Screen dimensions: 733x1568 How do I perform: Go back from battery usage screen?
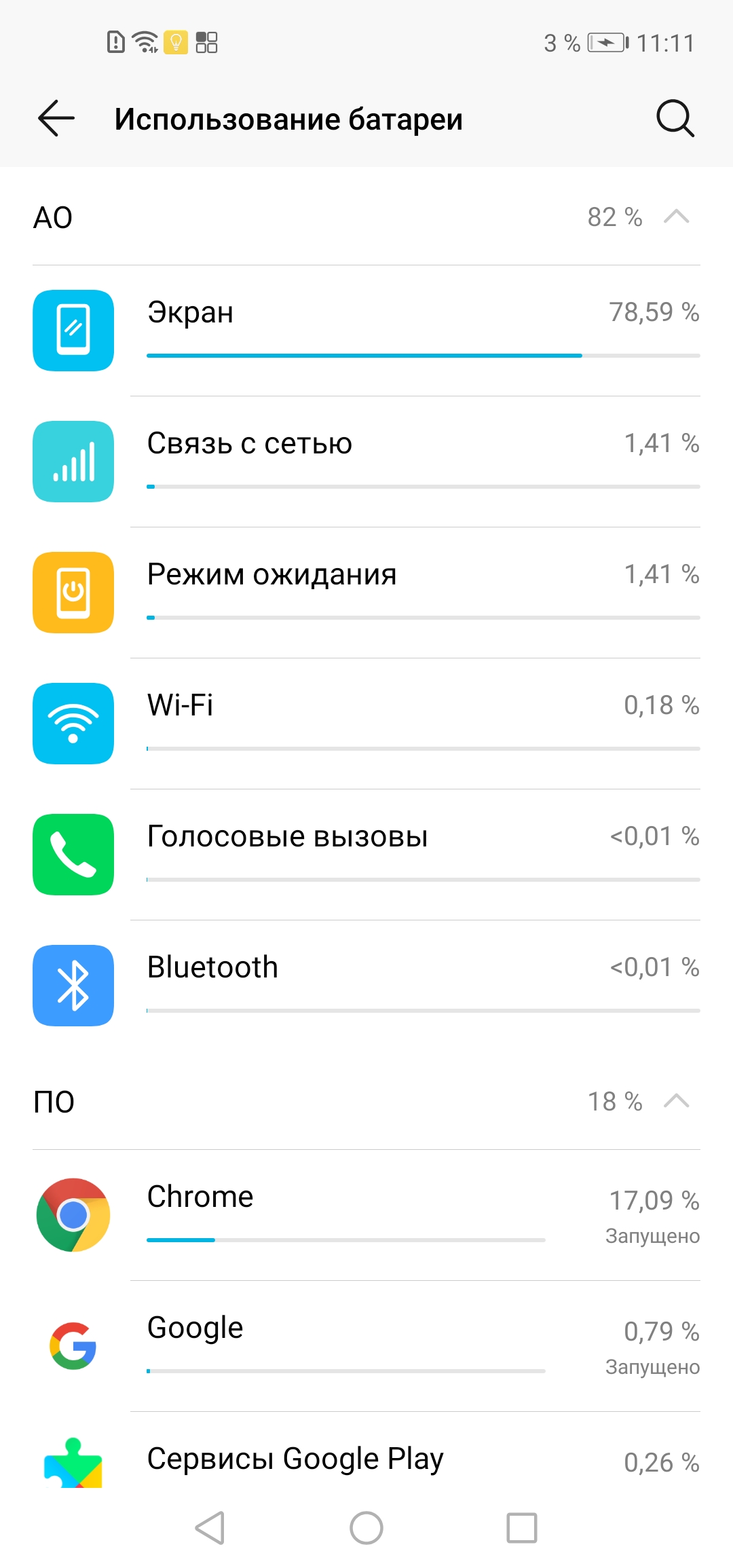[x=56, y=118]
